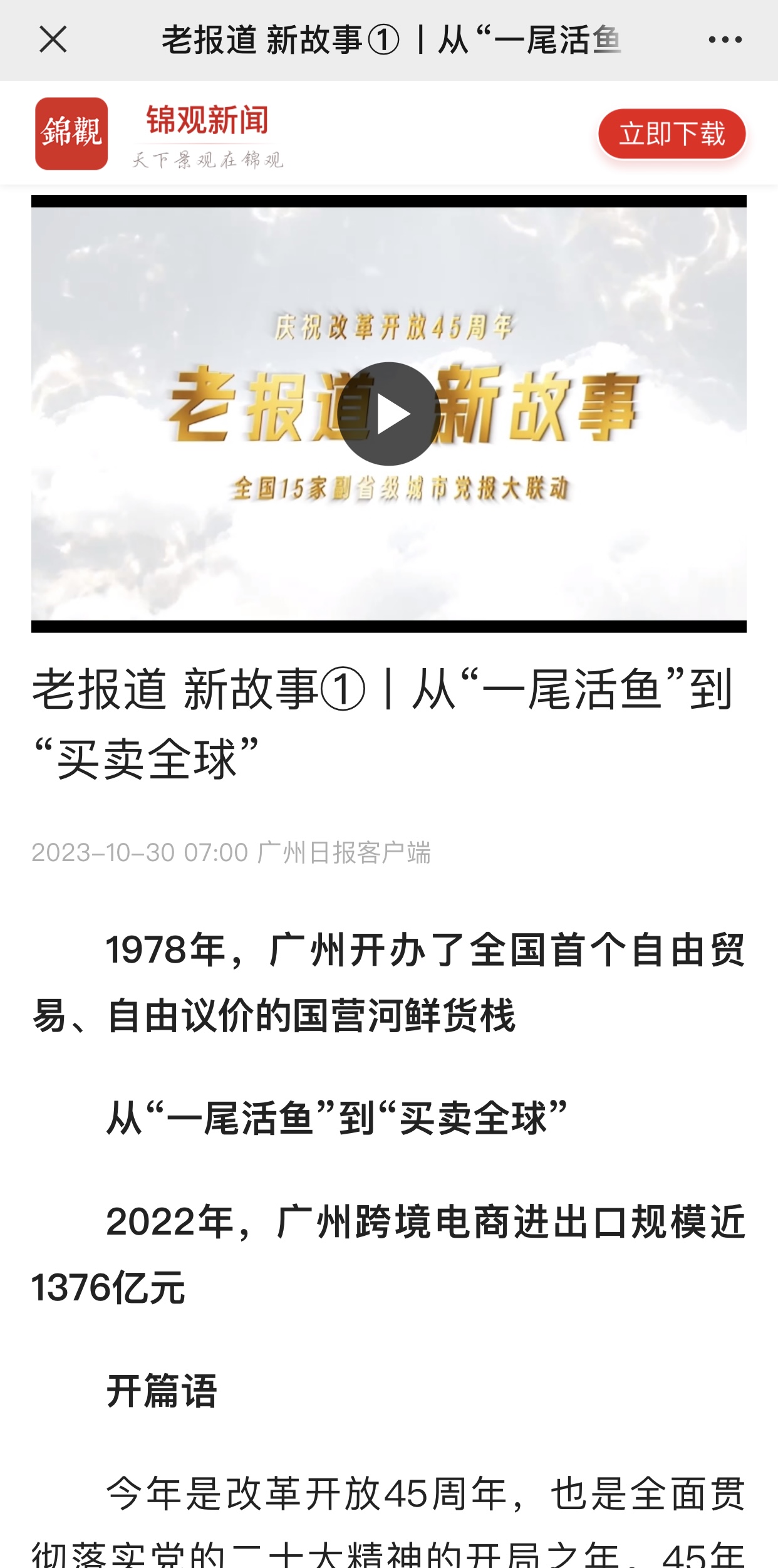Tap the 立即下载 download button
Screen dimensions: 778x1568
[x=672, y=133]
